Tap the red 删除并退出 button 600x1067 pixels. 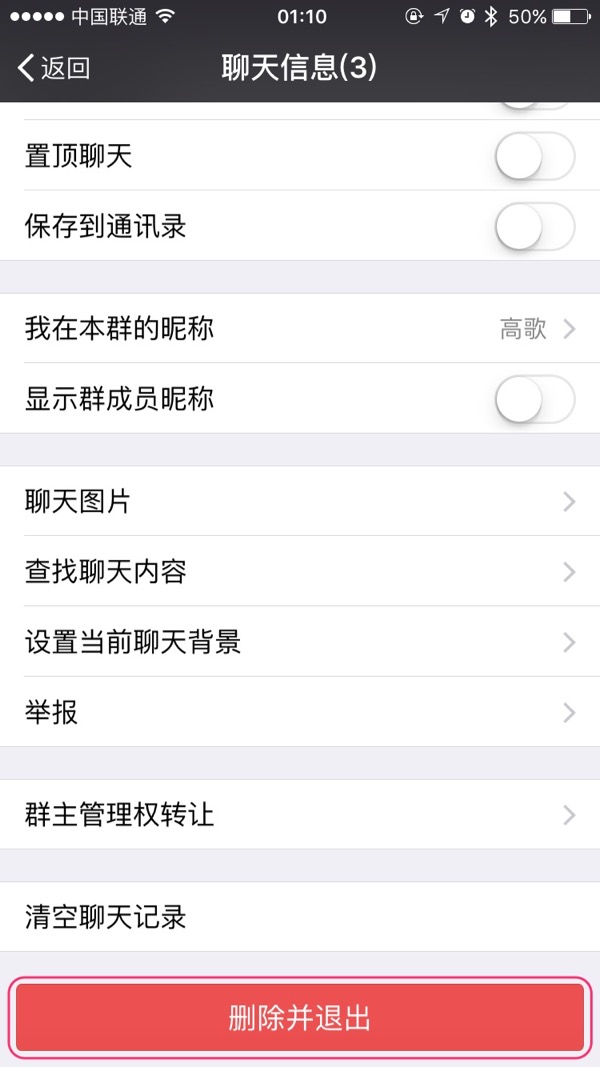[300, 1018]
